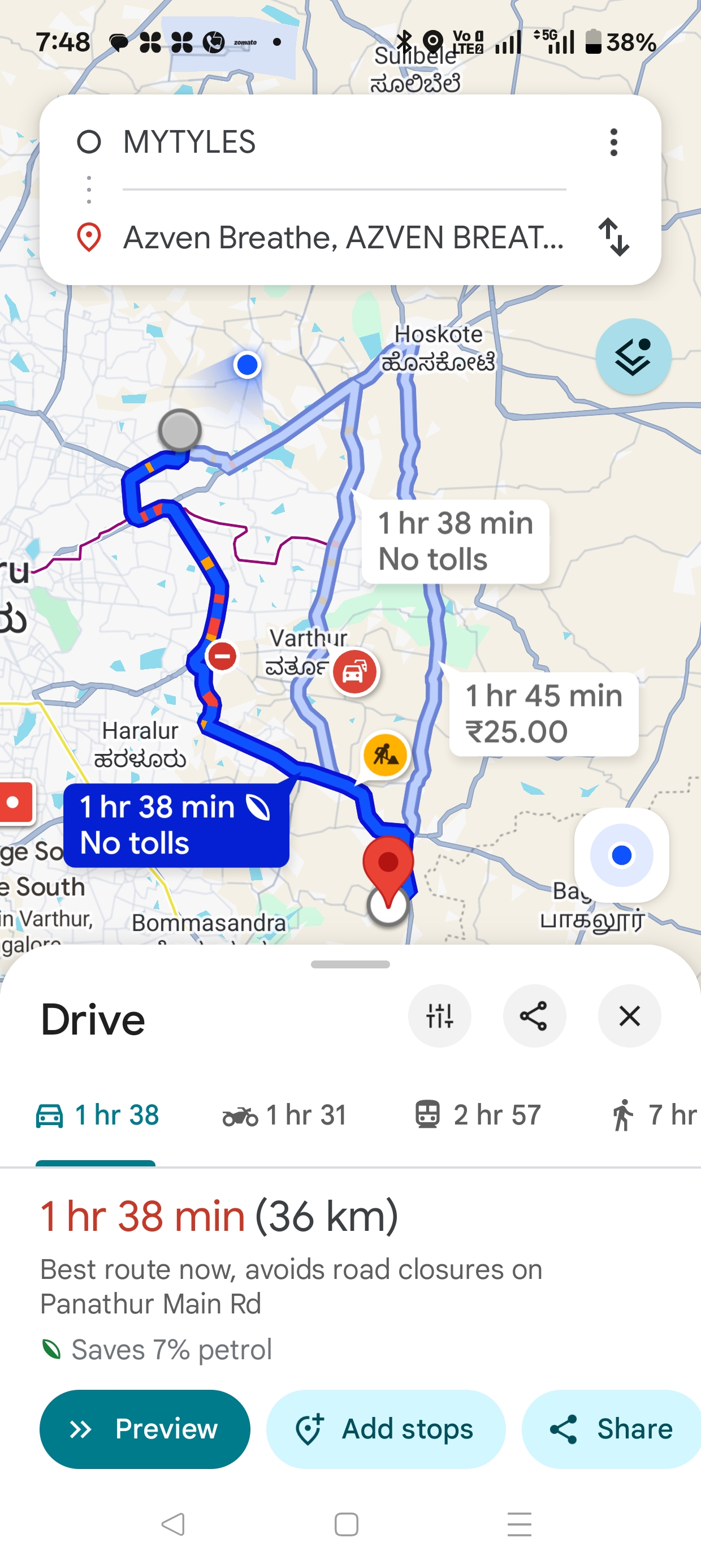Select the alternate 1 hr 38 min route label
The height and width of the screenshot is (1568, 701).
pyautogui.click(x=455, y=541)
